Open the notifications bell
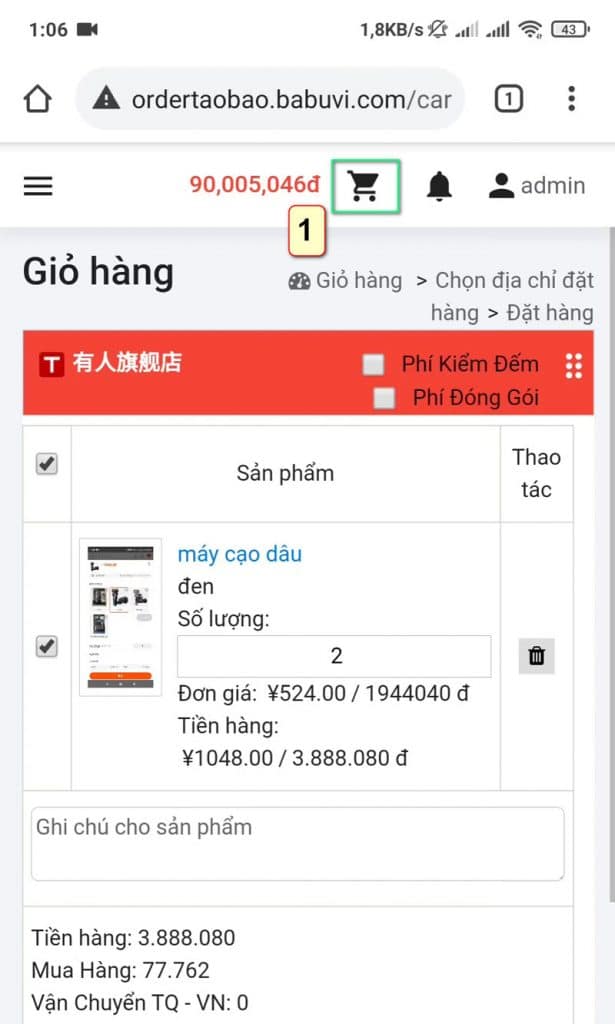 (439, 186)
